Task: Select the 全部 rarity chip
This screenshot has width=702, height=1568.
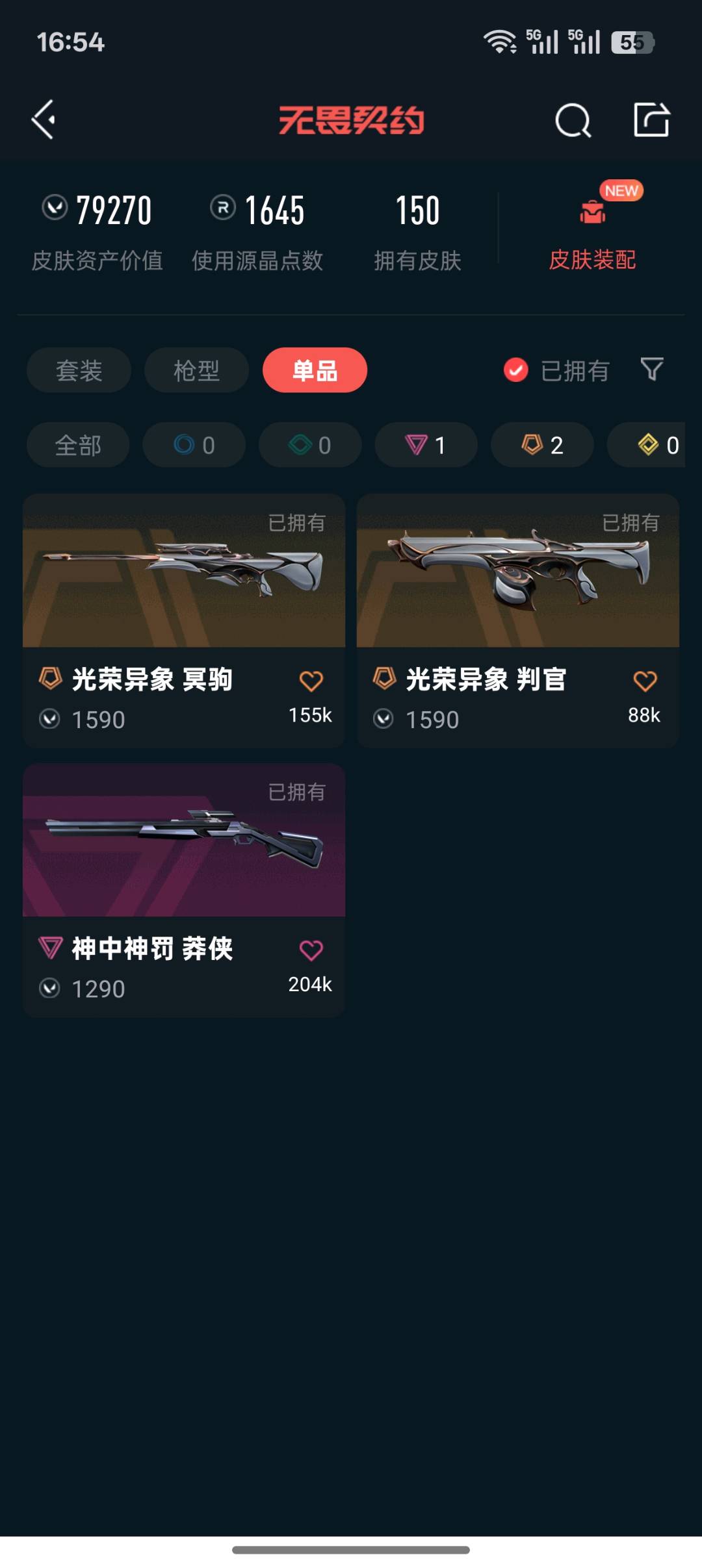Action: click(x=78, y=445)
